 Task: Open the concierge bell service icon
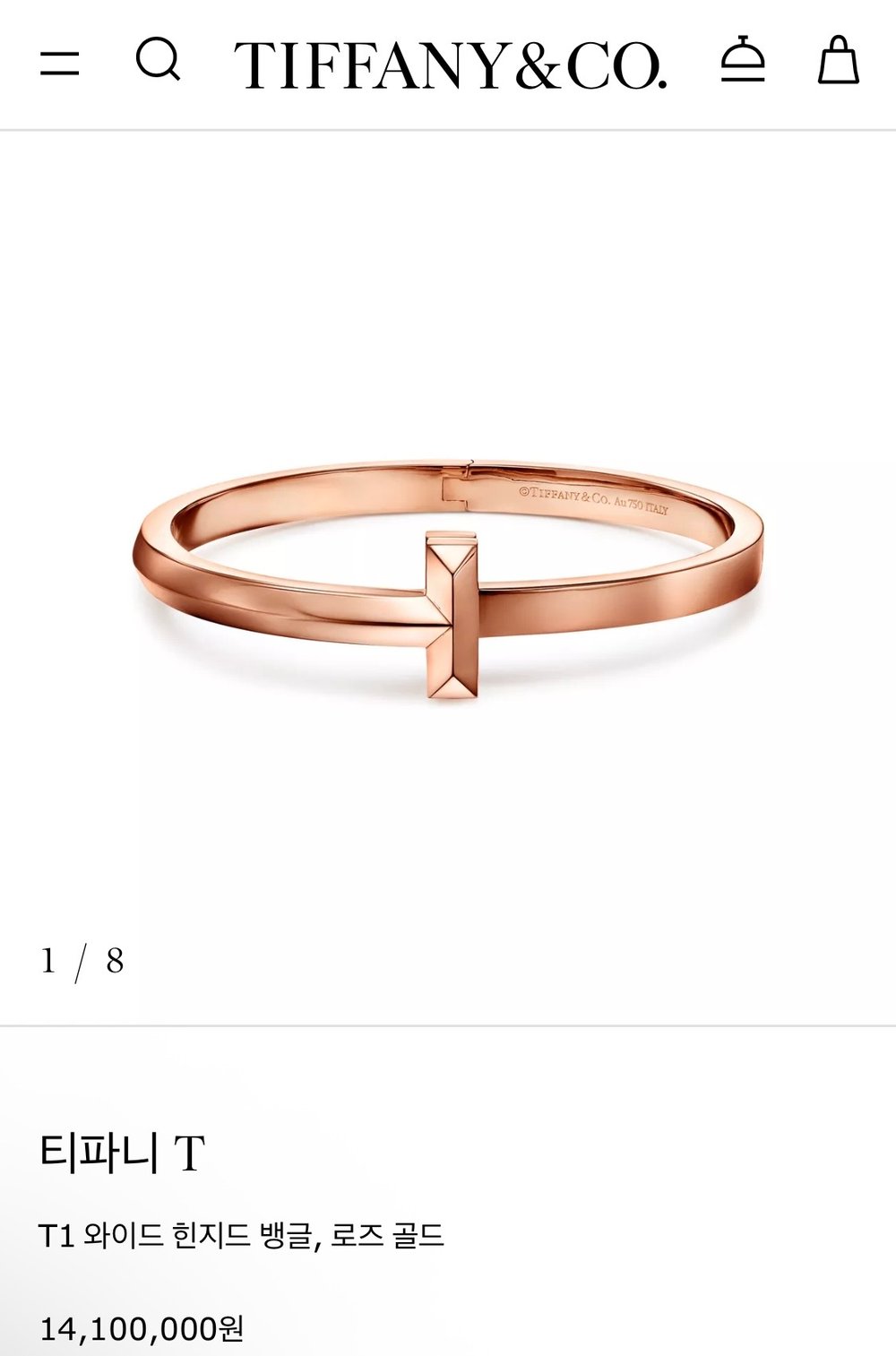[x=744, y=59]
